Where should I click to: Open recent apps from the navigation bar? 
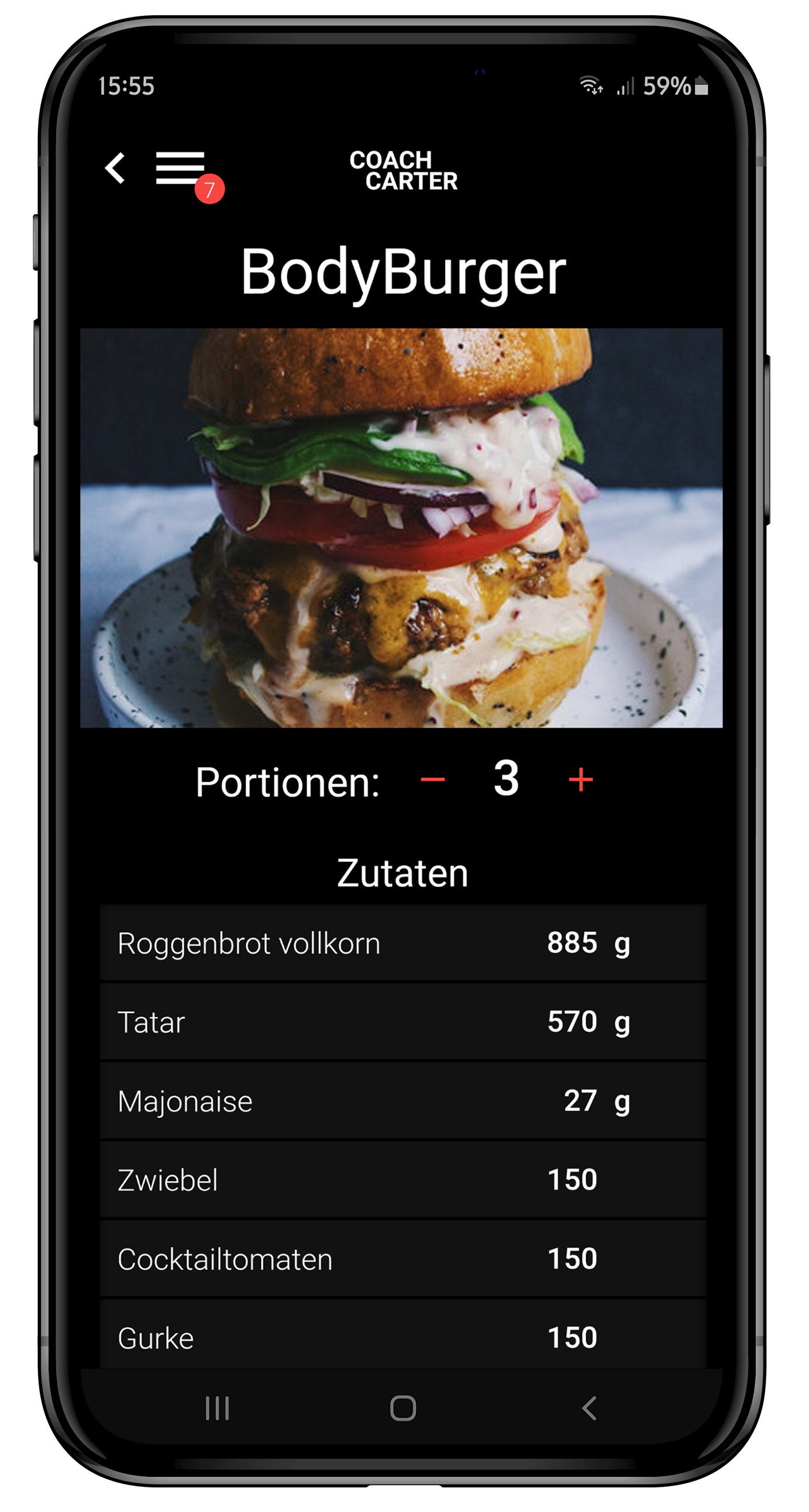pyautogui.click(x=217, y=1408)
